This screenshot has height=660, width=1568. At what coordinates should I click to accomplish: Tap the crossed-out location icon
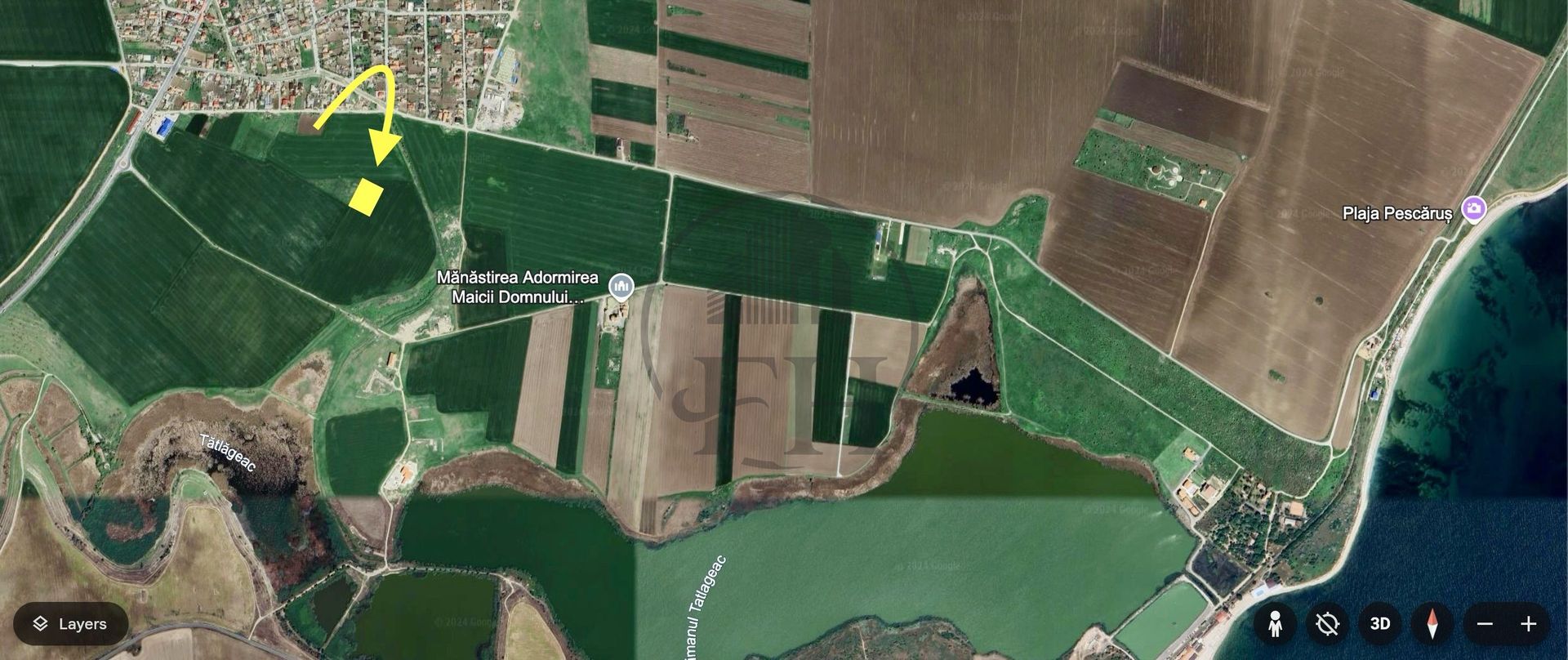tap(1327, 625)
